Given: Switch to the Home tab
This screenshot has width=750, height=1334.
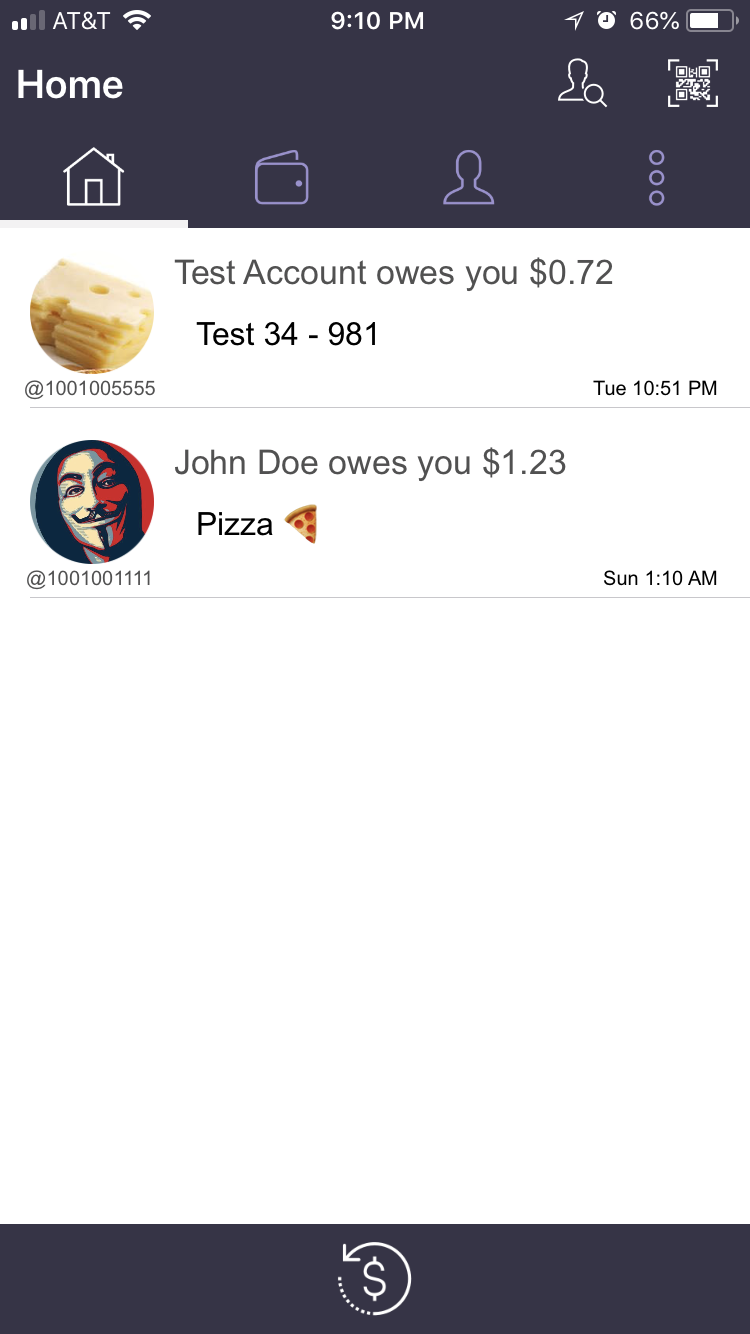Looking at the screenshot, I should coord(94,178).
